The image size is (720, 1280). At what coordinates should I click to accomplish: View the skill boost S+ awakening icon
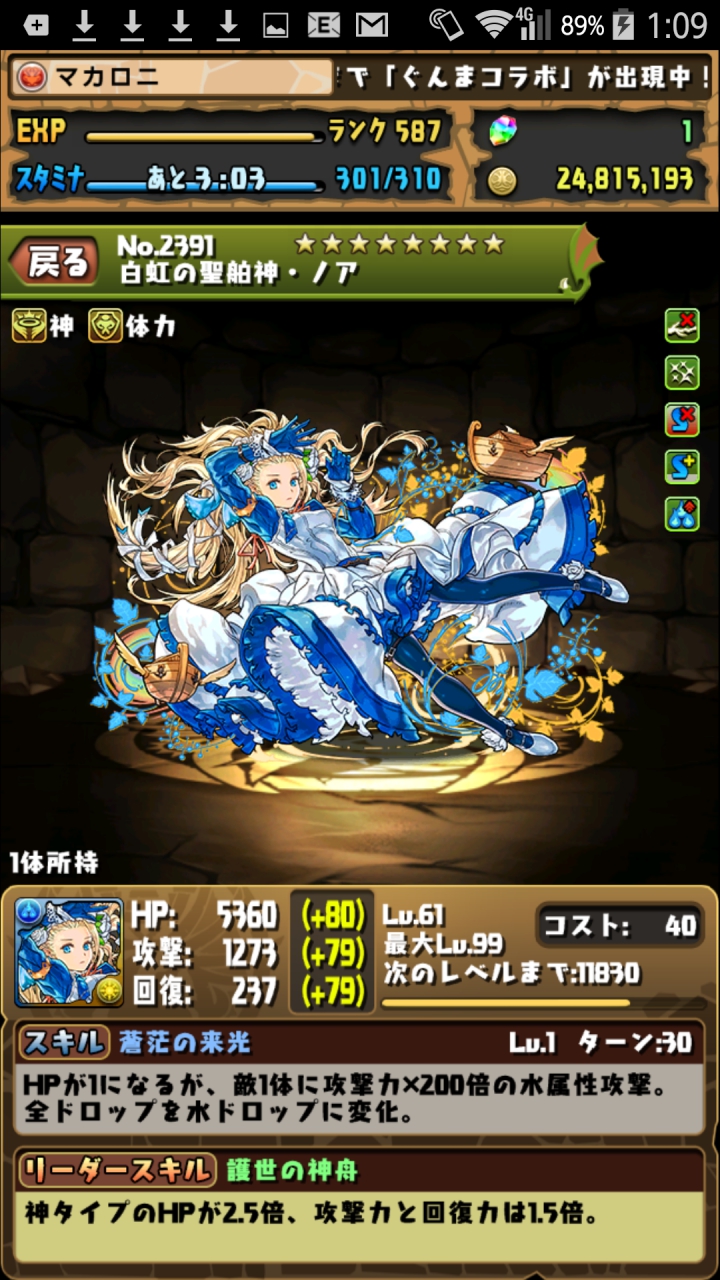pos(682,466)
